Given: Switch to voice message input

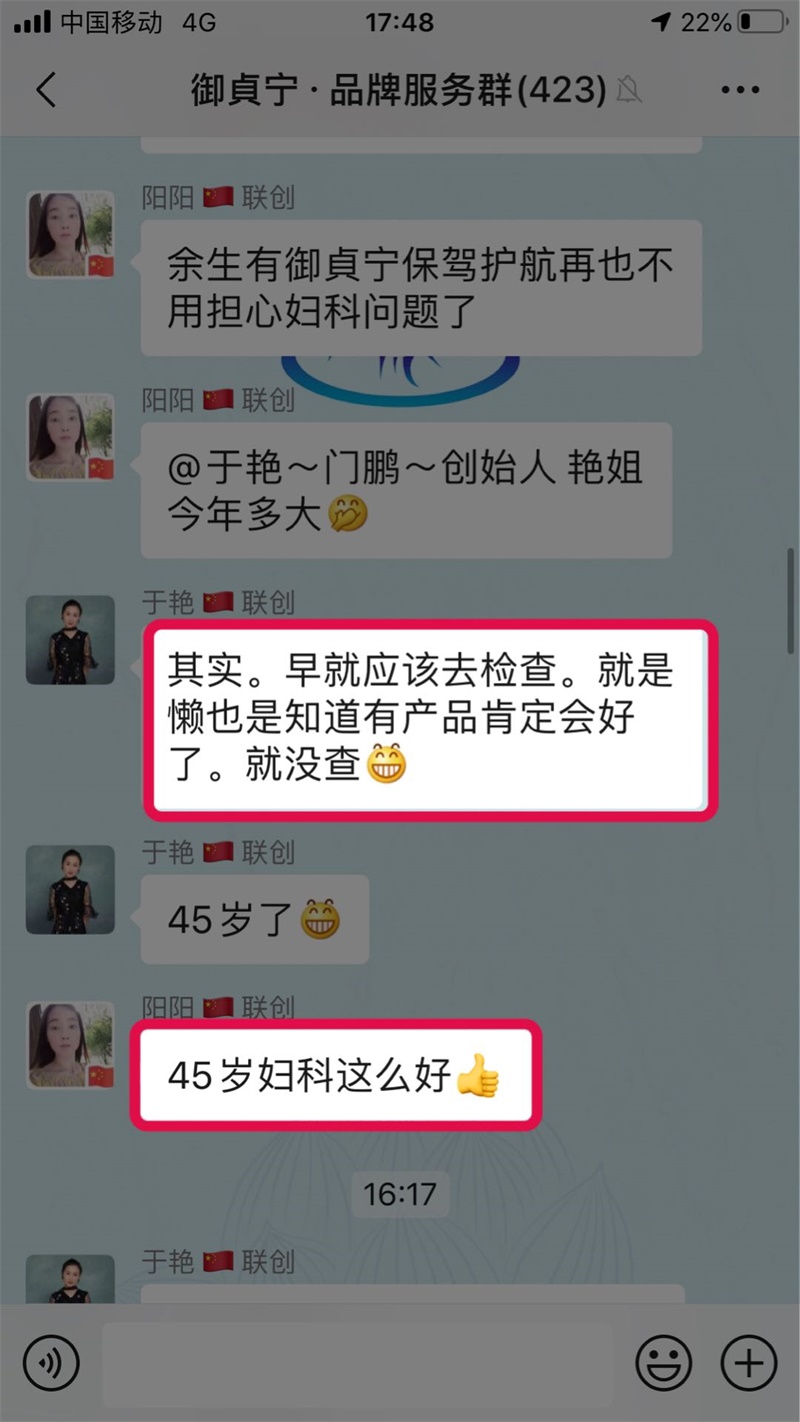Looking at the screenshot, I should pos(51,1363).
